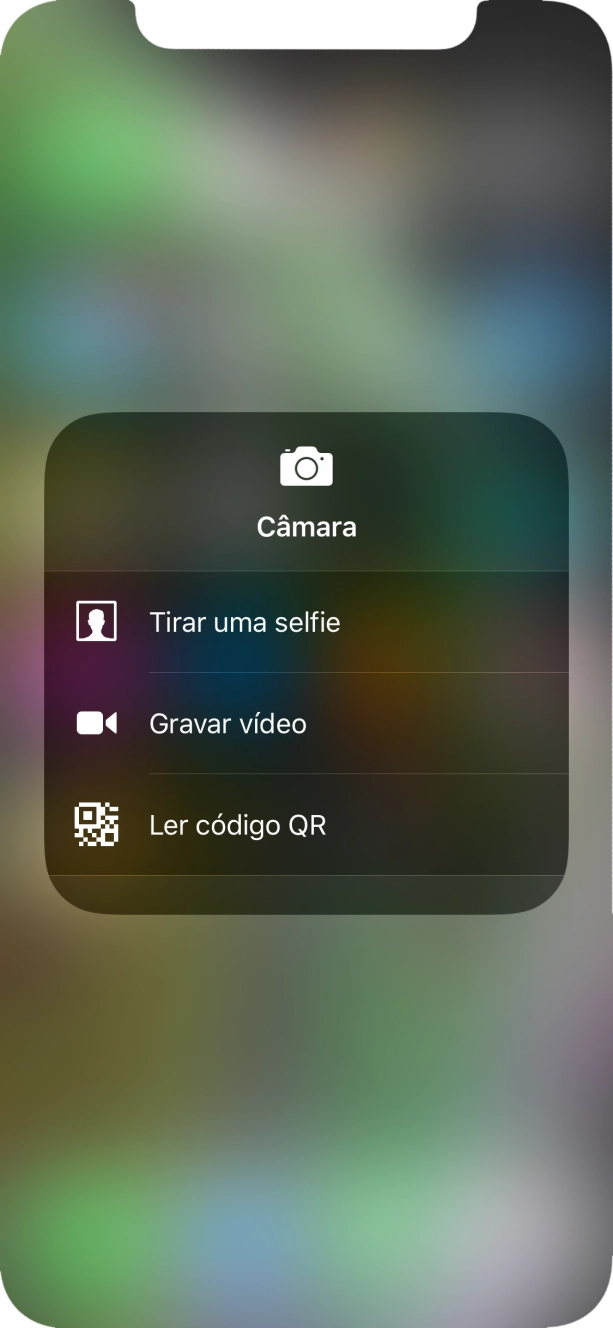This screenshot has width=613, height=1328.
Task: Select Tirar uma selfie option
Action: coord(245,622)
